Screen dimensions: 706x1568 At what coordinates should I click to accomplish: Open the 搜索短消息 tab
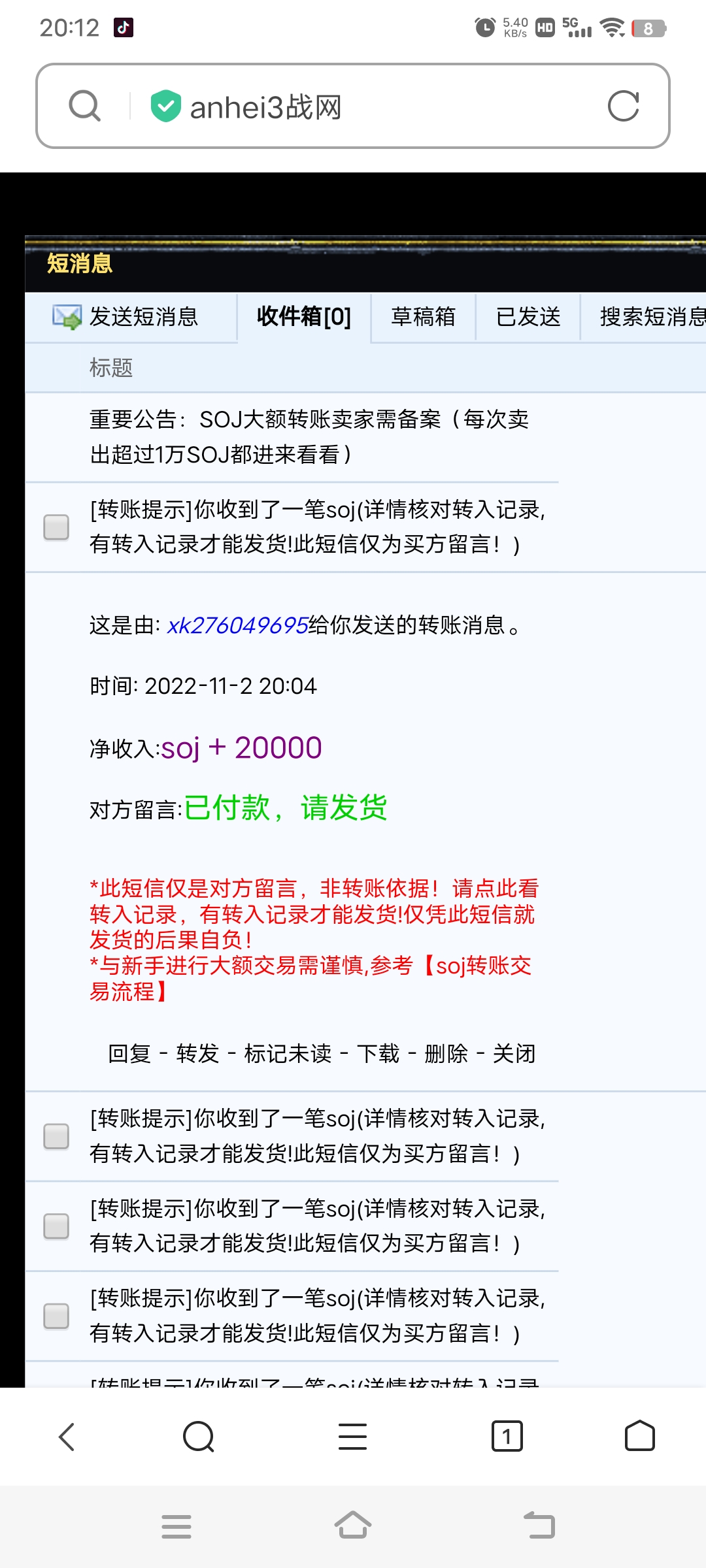[x=650, y=317]
